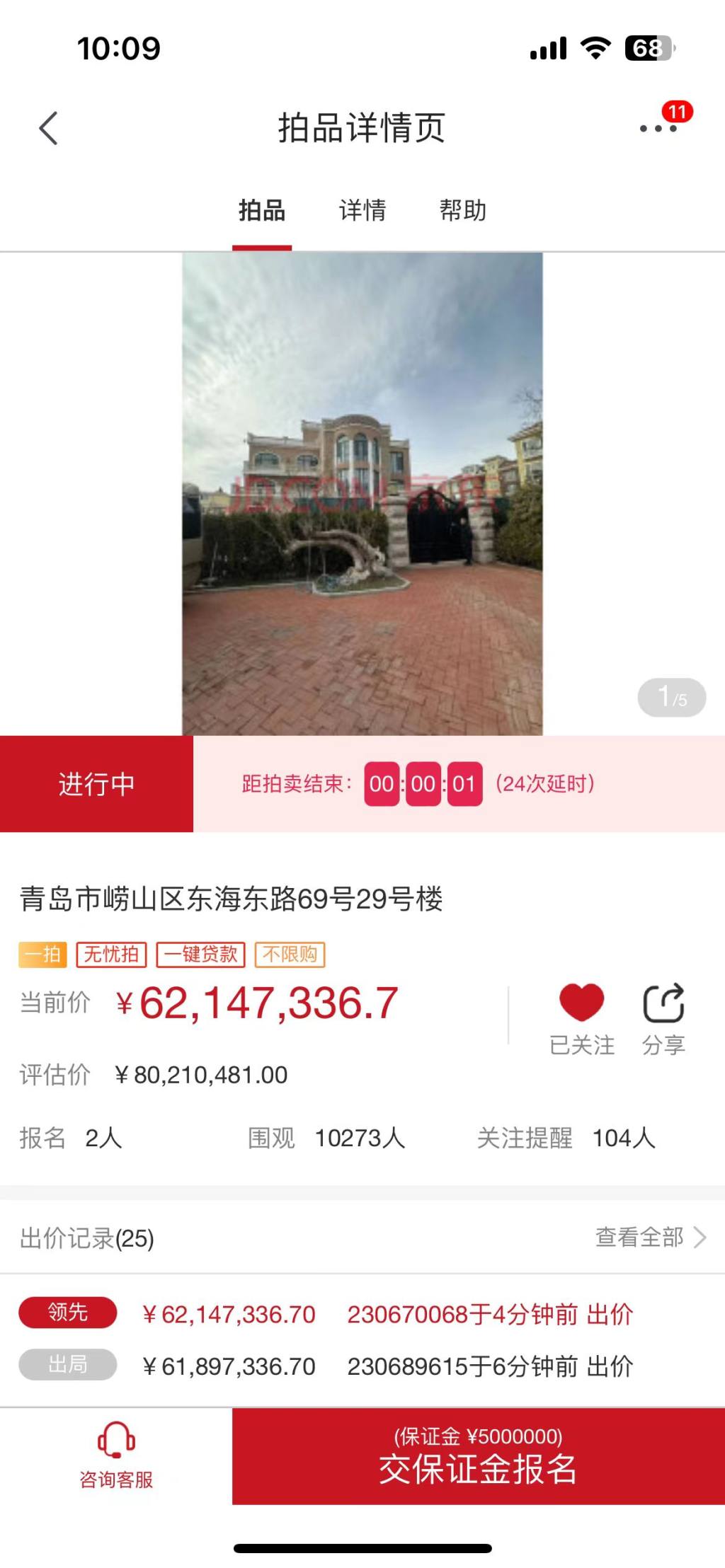Tap the 无忧拍 tag
This screenshot has height=1568, width=725.
[111, 955]
